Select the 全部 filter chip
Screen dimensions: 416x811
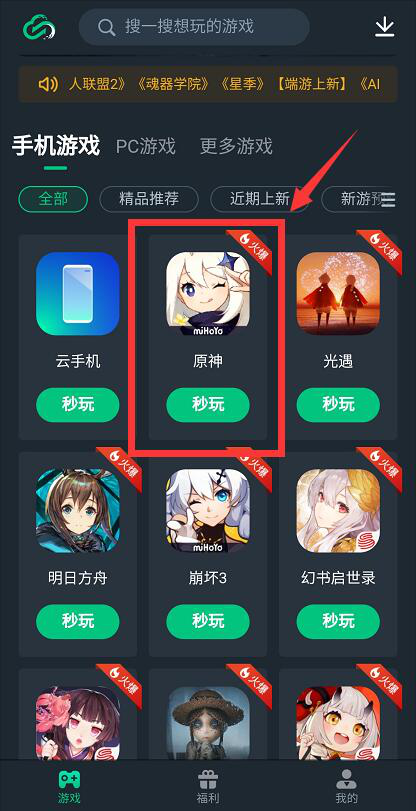click(53, 199)
